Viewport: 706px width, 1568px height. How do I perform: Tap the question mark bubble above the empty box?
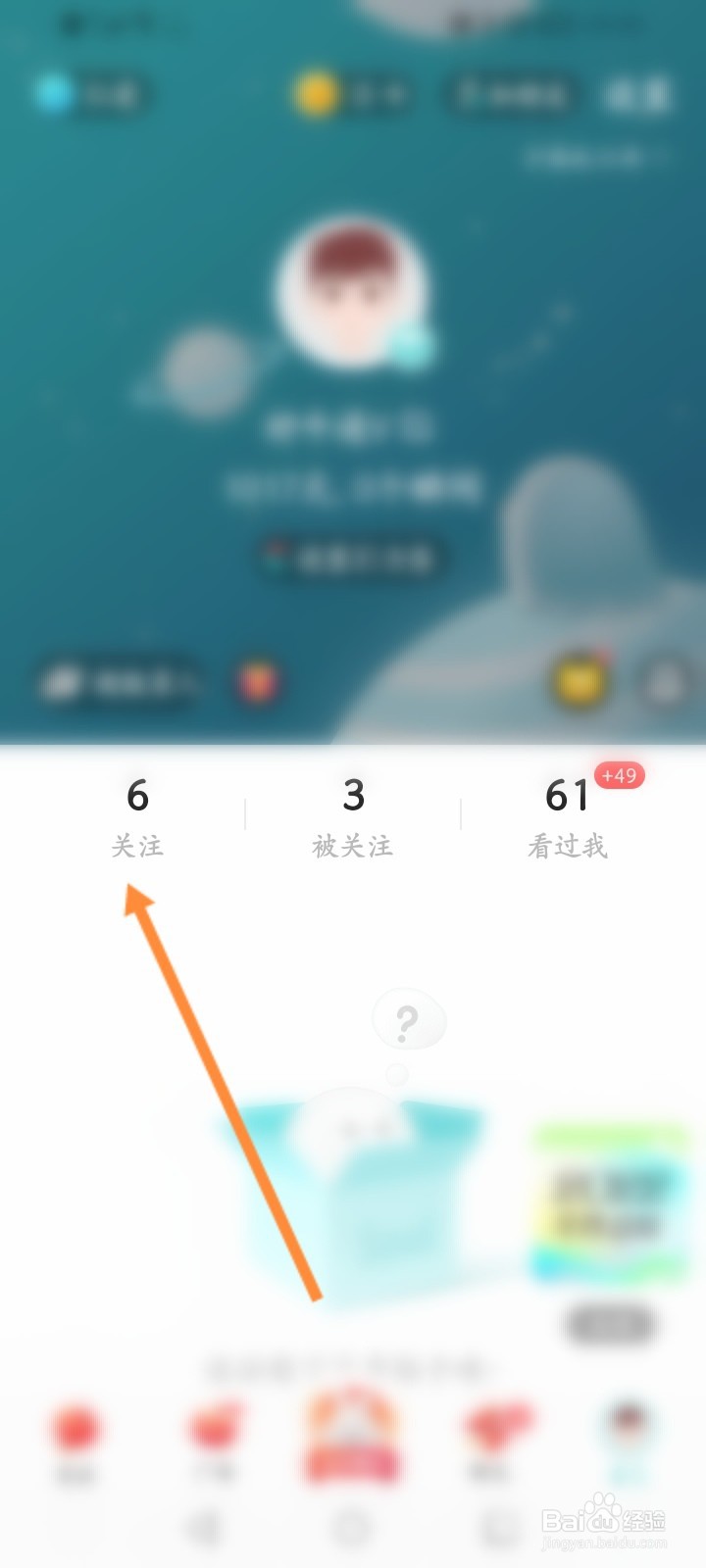[408, 1021]
